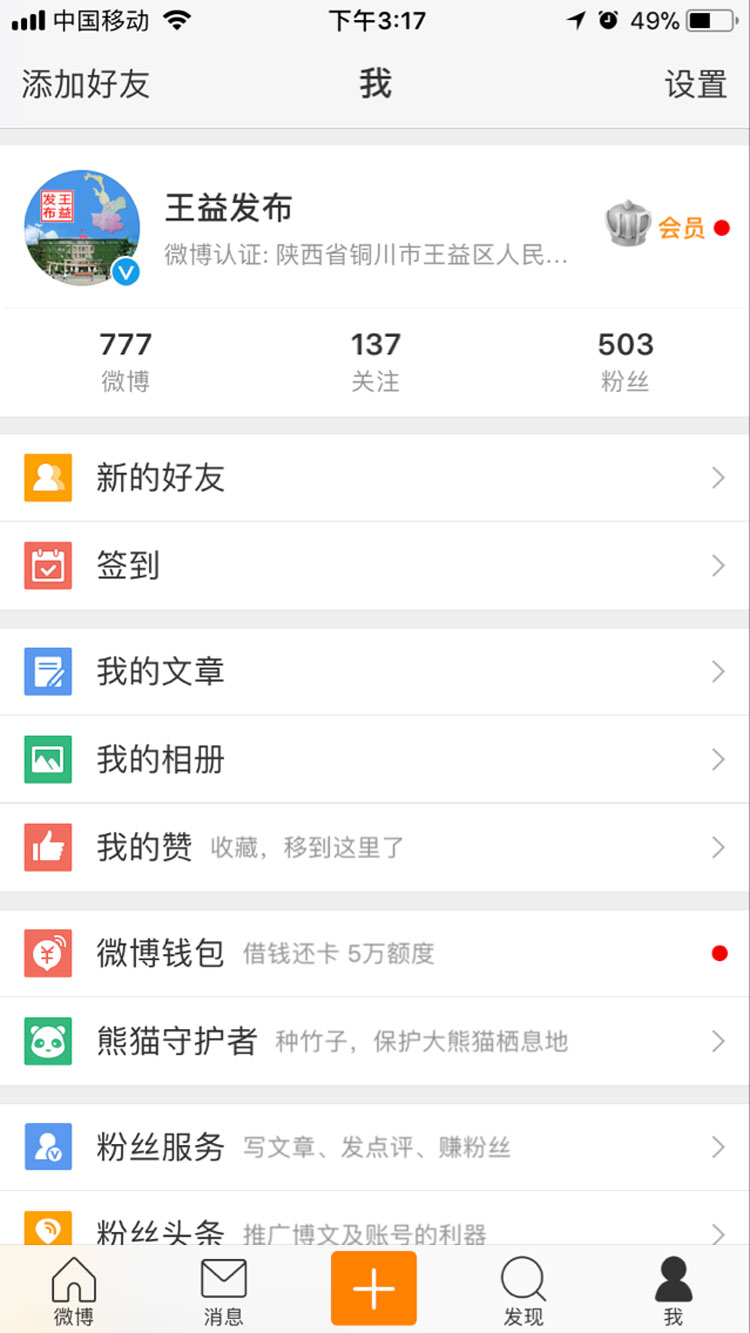The height and width of the screenshot is (1333, 750).
Task: Switch to the 发现 discover tab
Action: 523,1290
